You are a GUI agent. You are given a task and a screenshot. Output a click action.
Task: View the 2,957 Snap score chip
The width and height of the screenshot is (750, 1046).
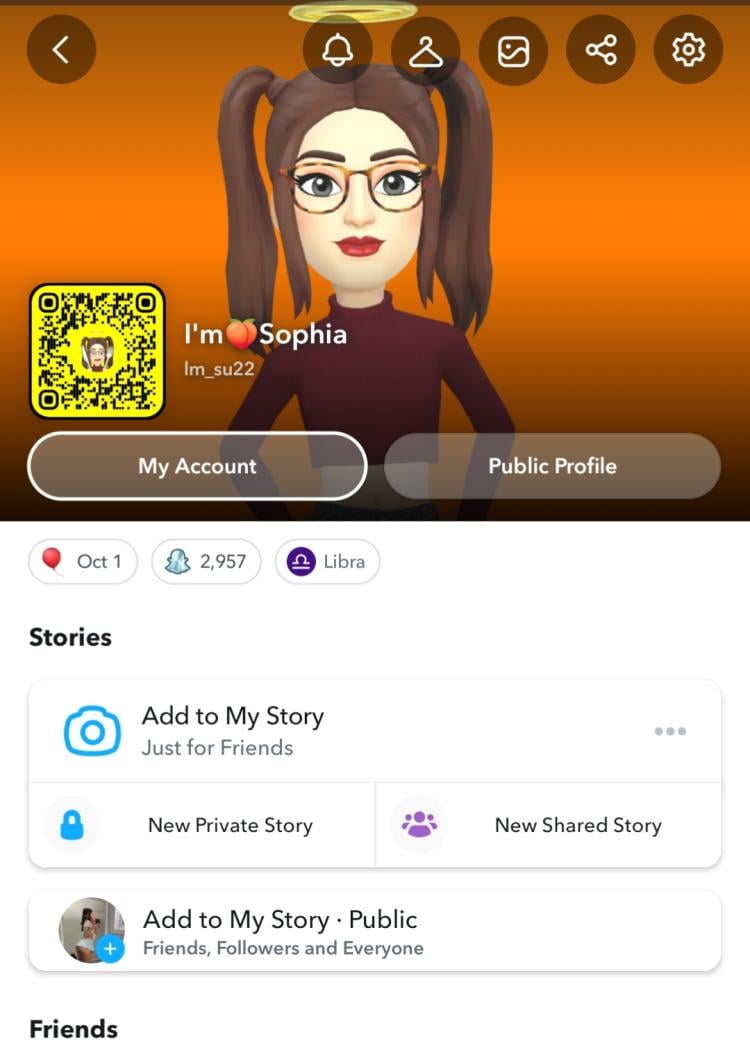point(206,562)
